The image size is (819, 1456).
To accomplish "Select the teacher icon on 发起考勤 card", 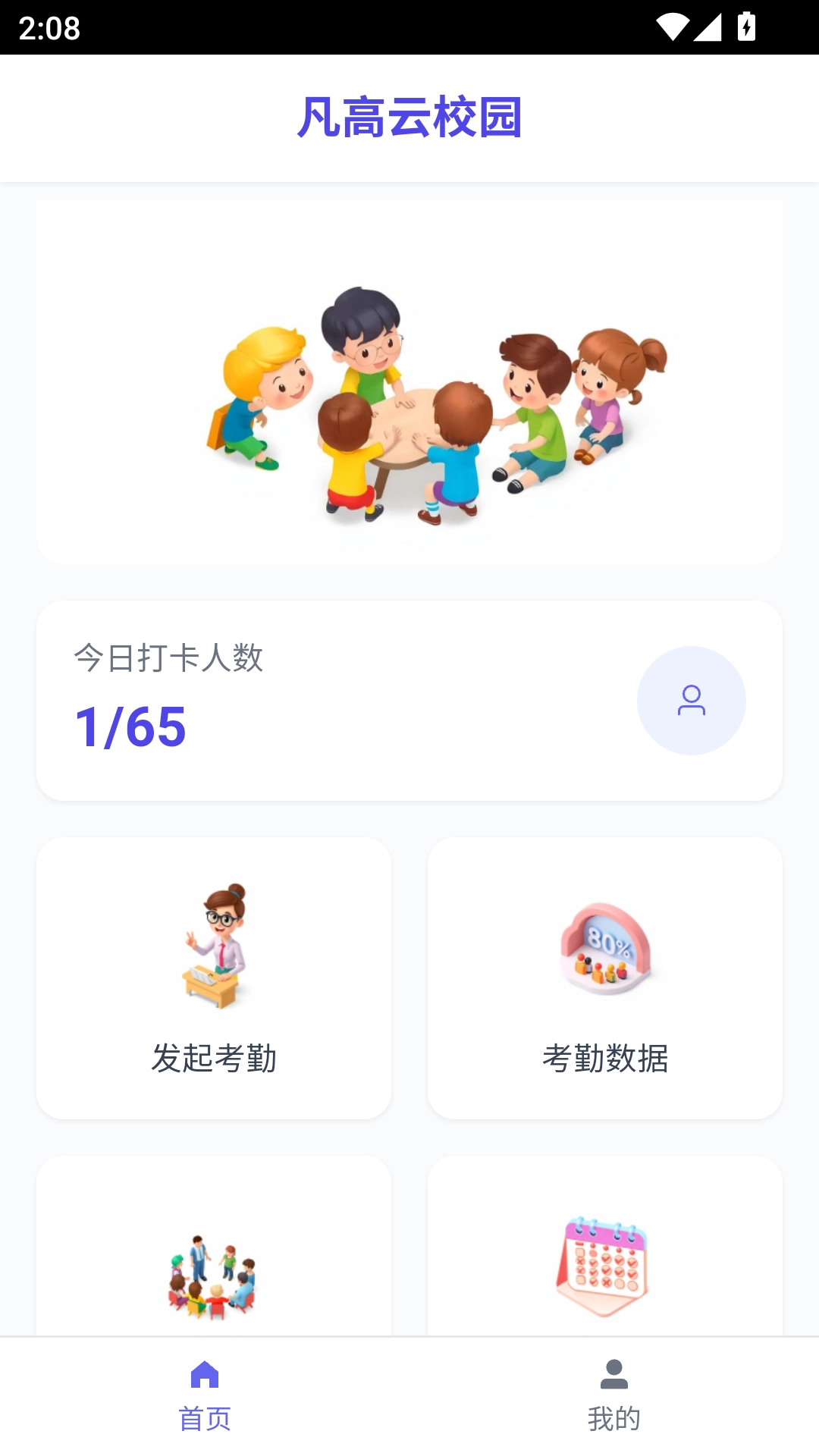I will point(215,948).
